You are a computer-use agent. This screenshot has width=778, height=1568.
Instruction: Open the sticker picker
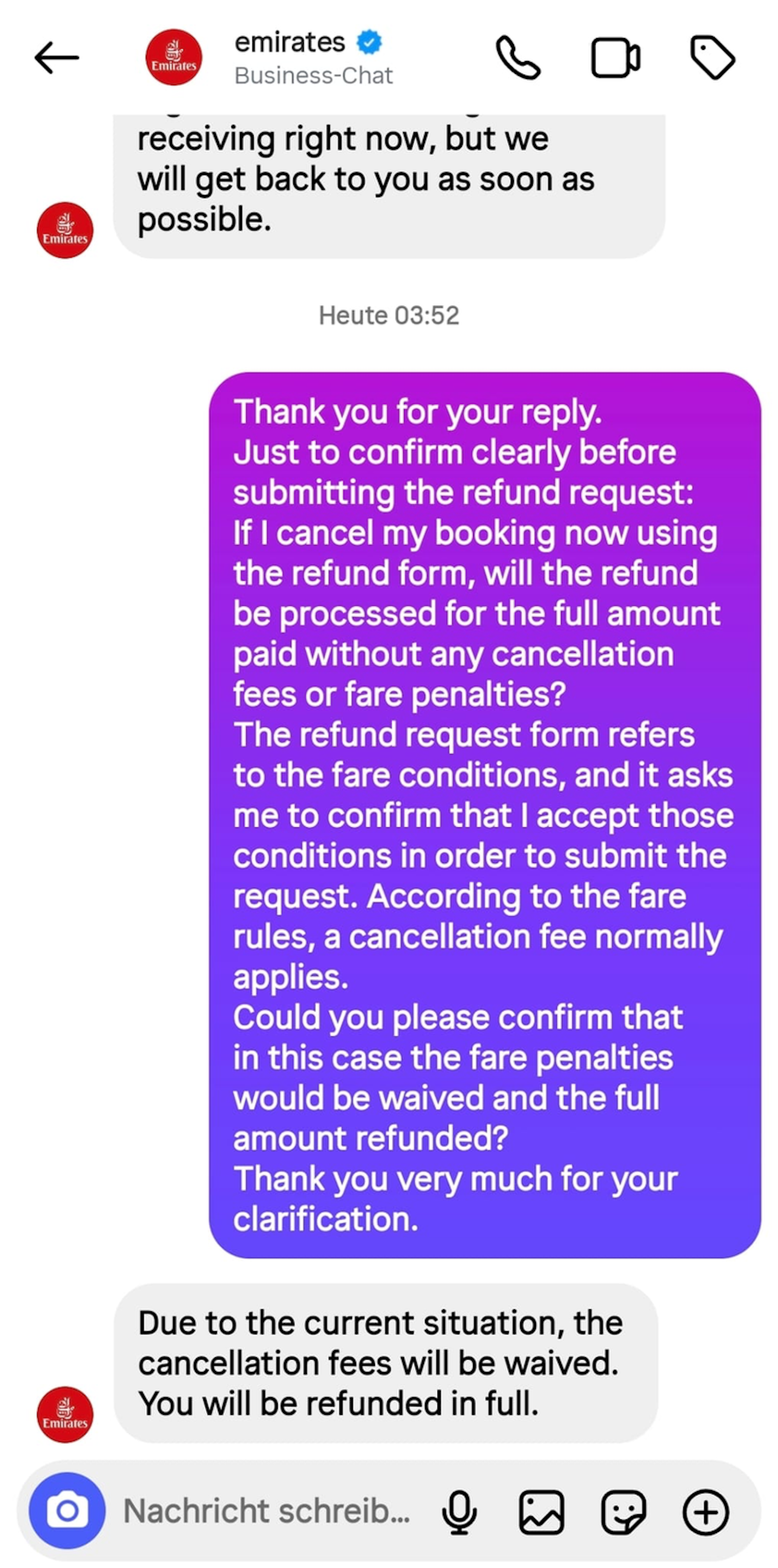pos(625,1511)
